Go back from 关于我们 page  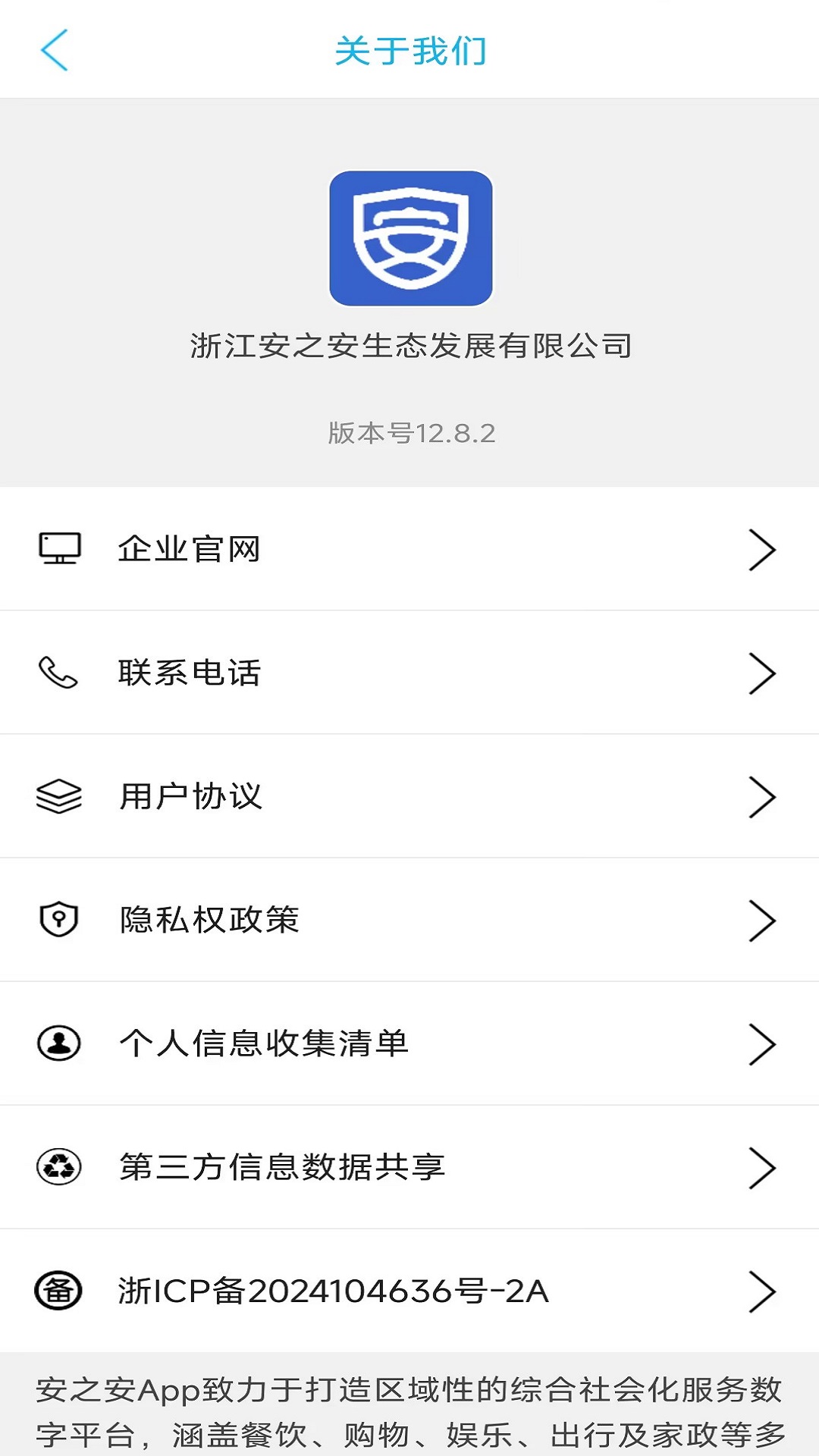pos(55,50)
